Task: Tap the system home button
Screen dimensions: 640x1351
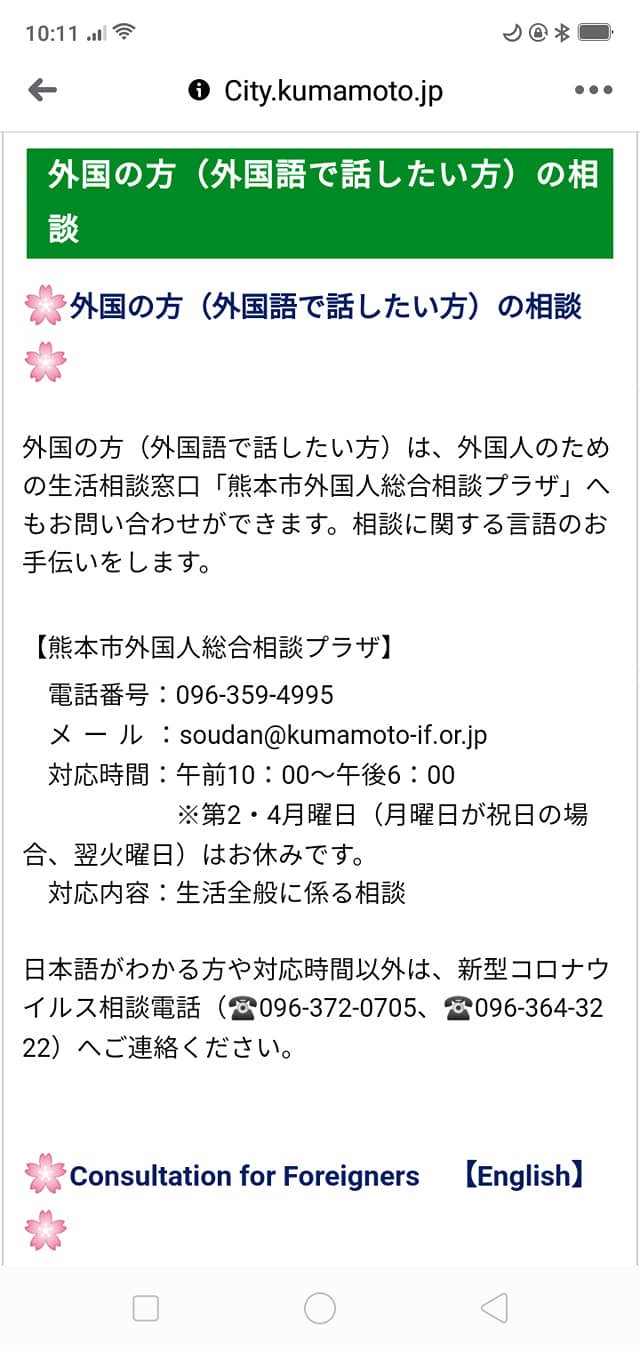Action: tap(320, 1308)
